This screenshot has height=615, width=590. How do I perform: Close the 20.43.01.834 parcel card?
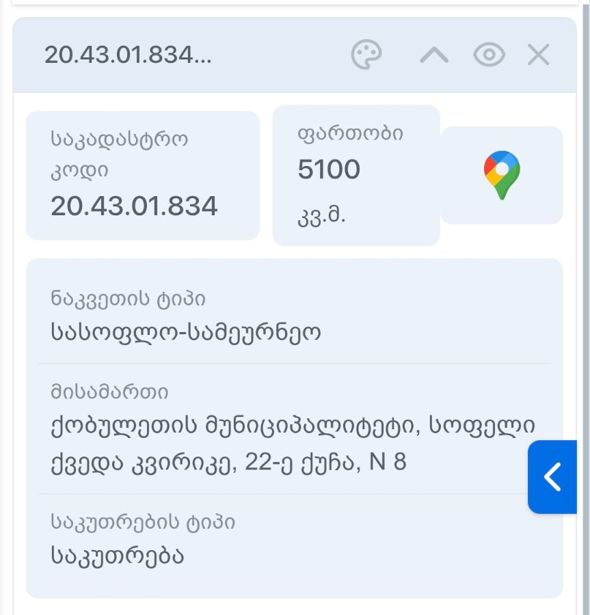538,55
